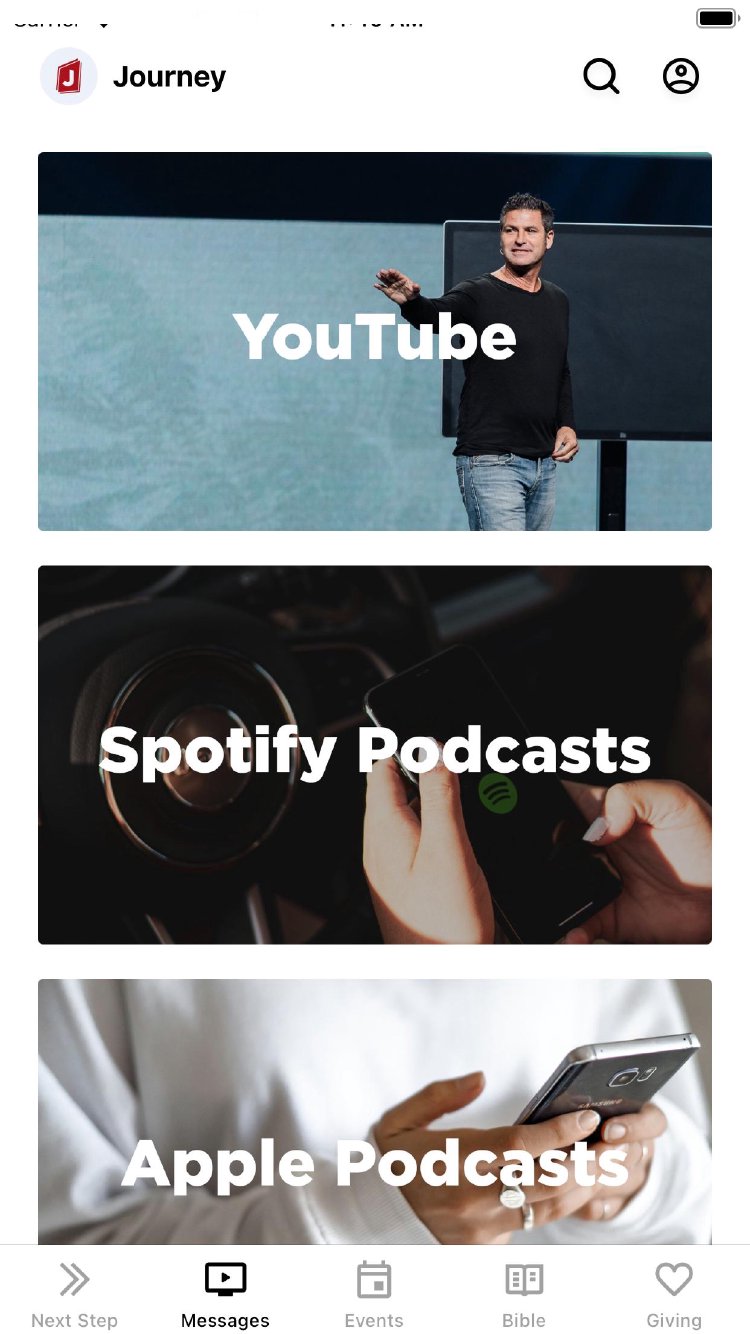
Task: Switch to the Bible tab
Action: [524, 1295]
